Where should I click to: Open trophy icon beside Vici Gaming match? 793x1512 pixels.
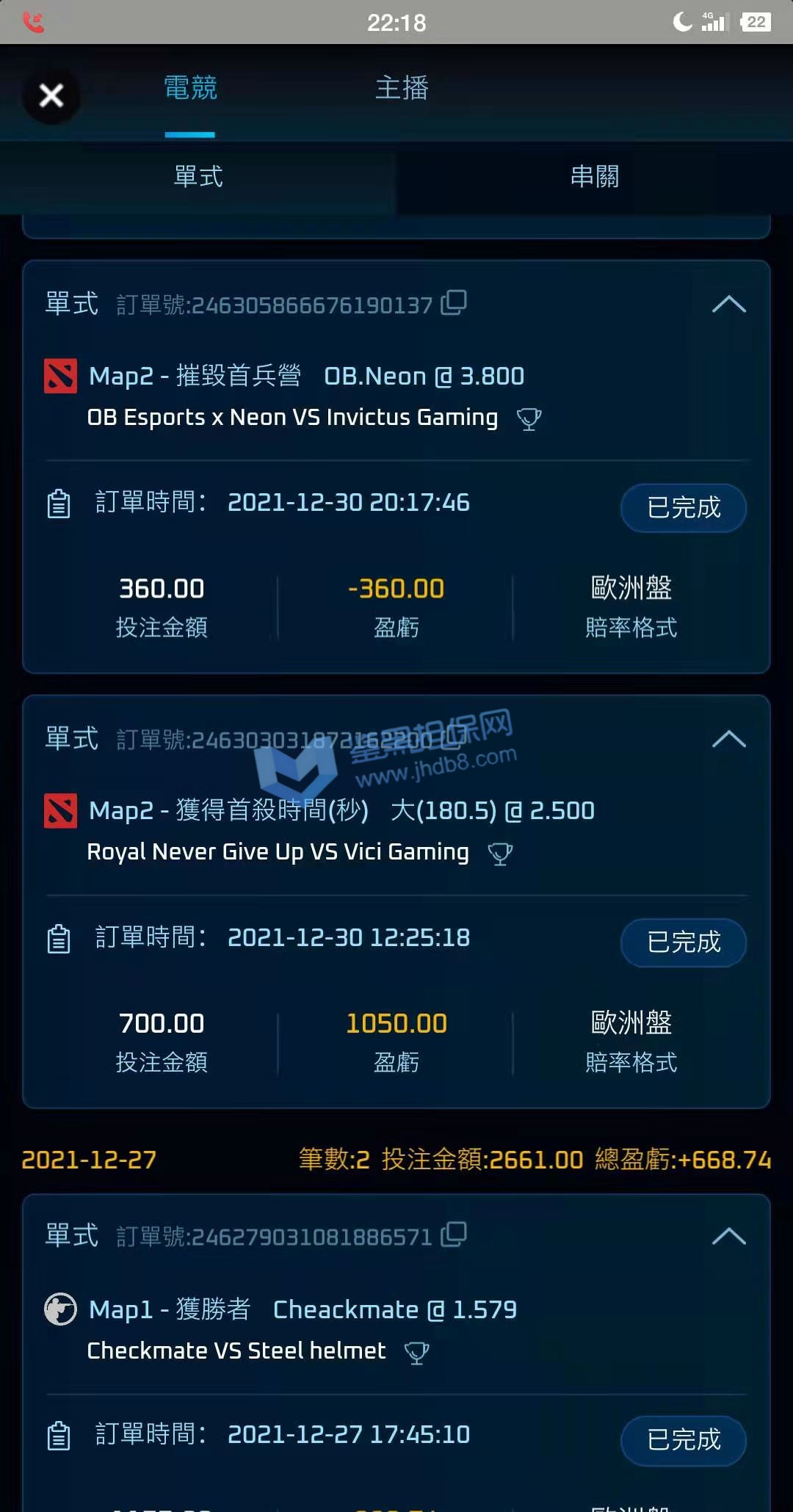pos(500,854)
